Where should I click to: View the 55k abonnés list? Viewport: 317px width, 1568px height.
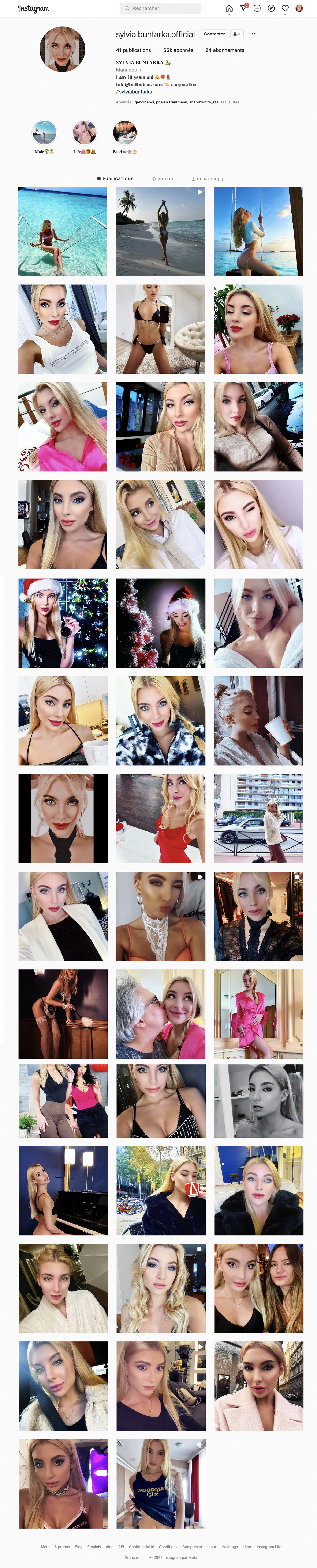coord(178,50)
